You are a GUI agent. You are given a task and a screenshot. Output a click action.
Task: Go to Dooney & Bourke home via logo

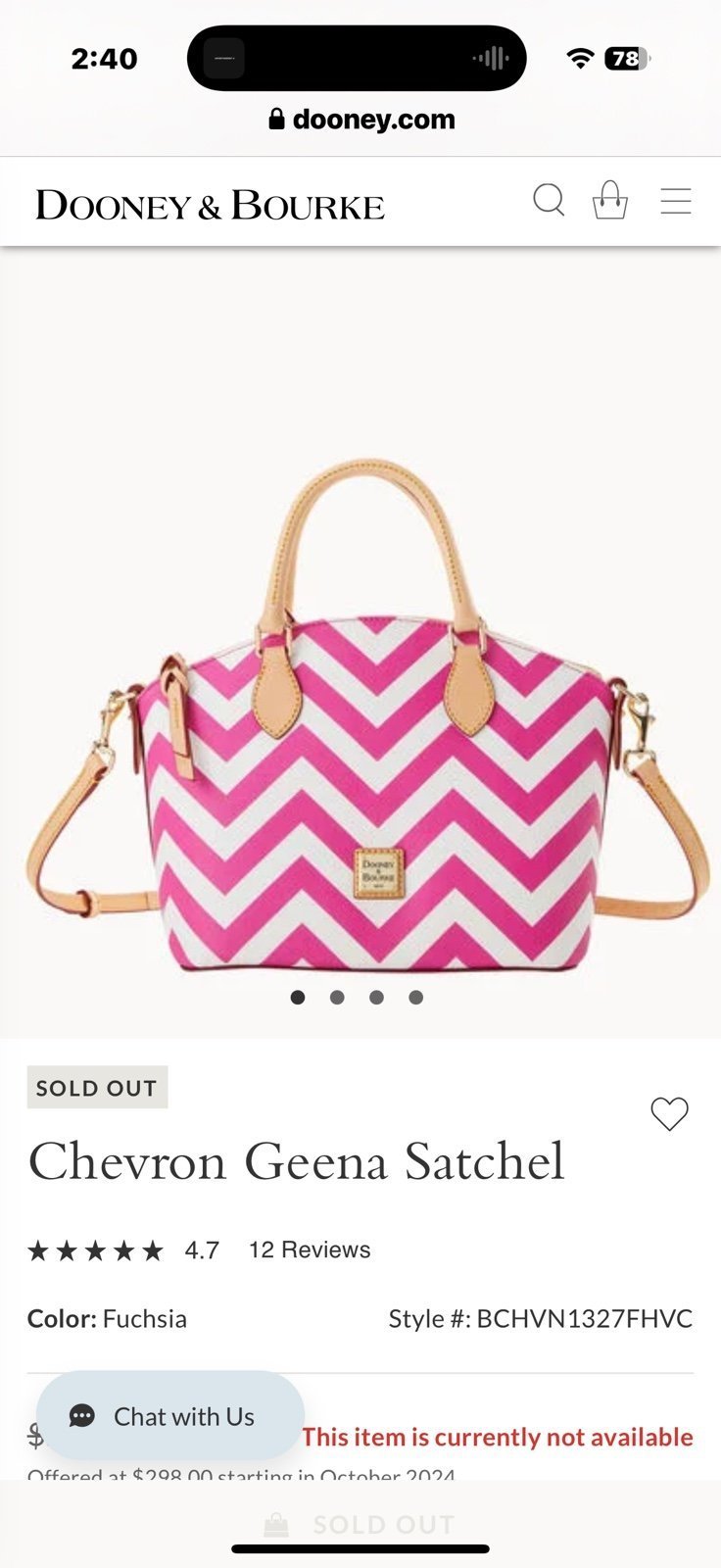(x=210, y=205)
